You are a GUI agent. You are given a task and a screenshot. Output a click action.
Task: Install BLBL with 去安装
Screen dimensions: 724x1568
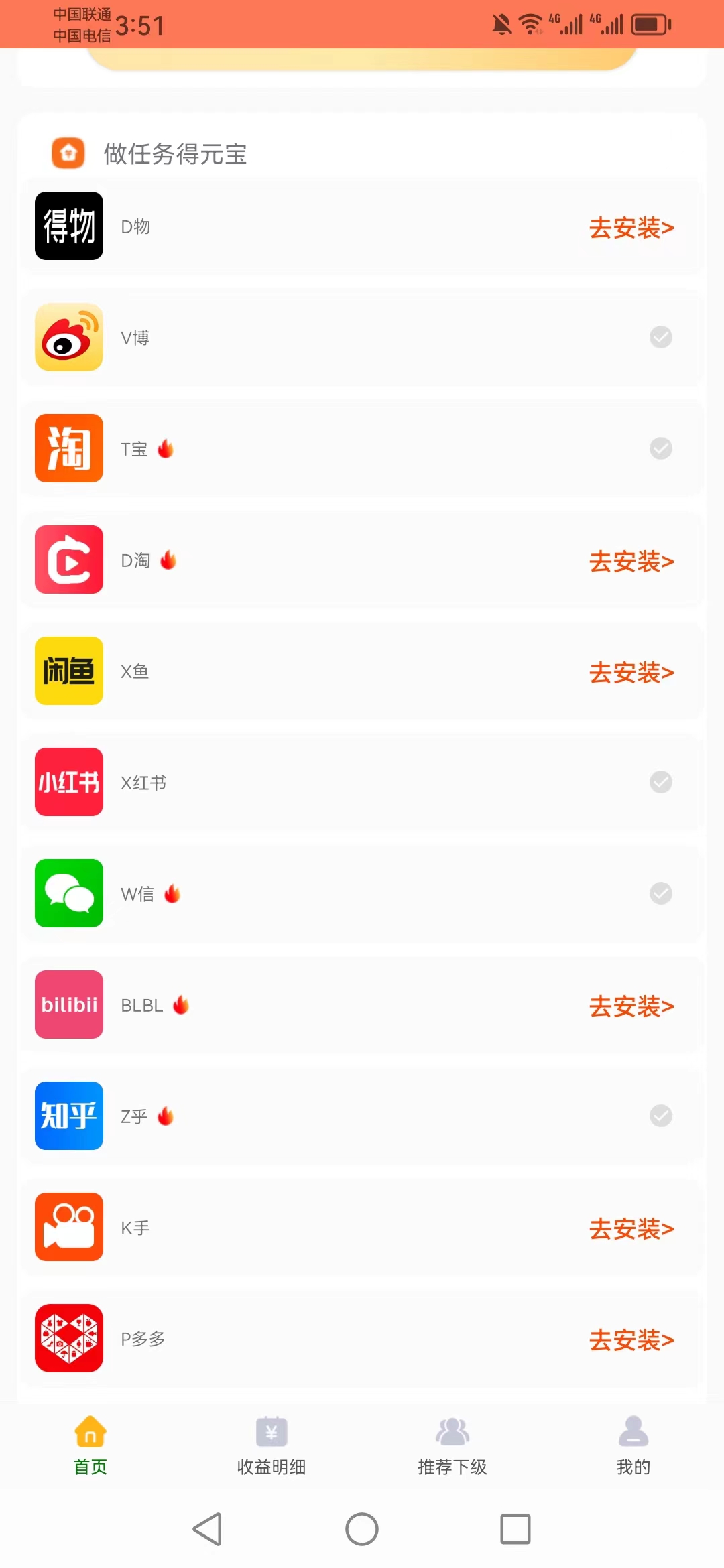tap(631, 1006)
